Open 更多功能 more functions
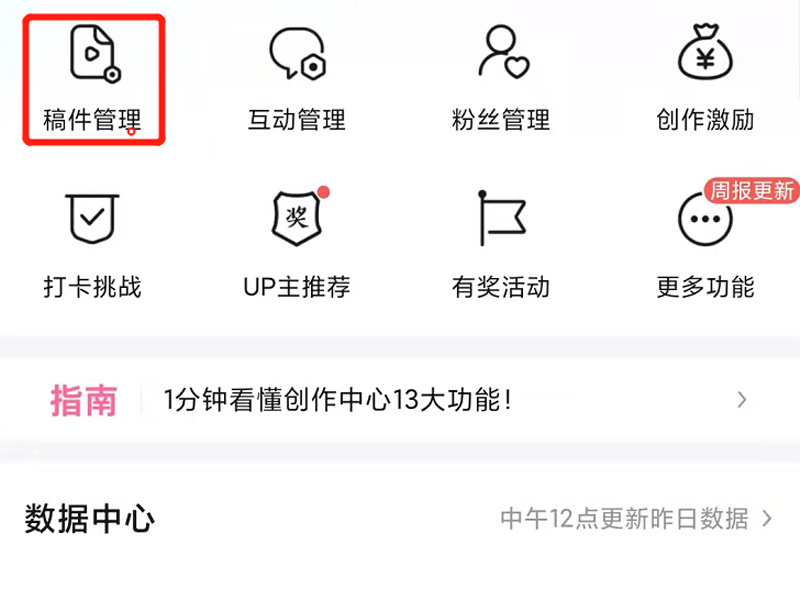 click(x=705, y=245)
